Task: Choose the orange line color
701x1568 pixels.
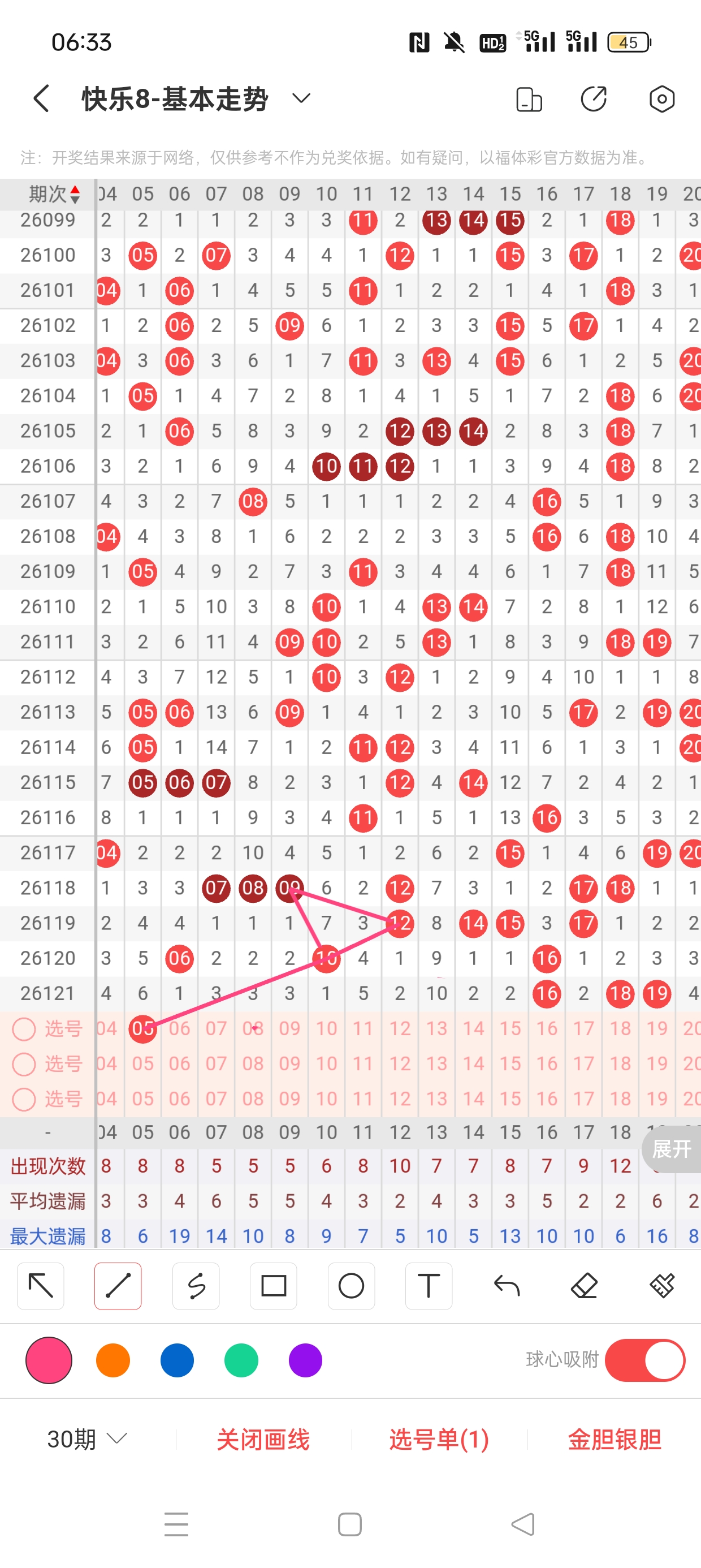Action: (x=113, y=1360)
